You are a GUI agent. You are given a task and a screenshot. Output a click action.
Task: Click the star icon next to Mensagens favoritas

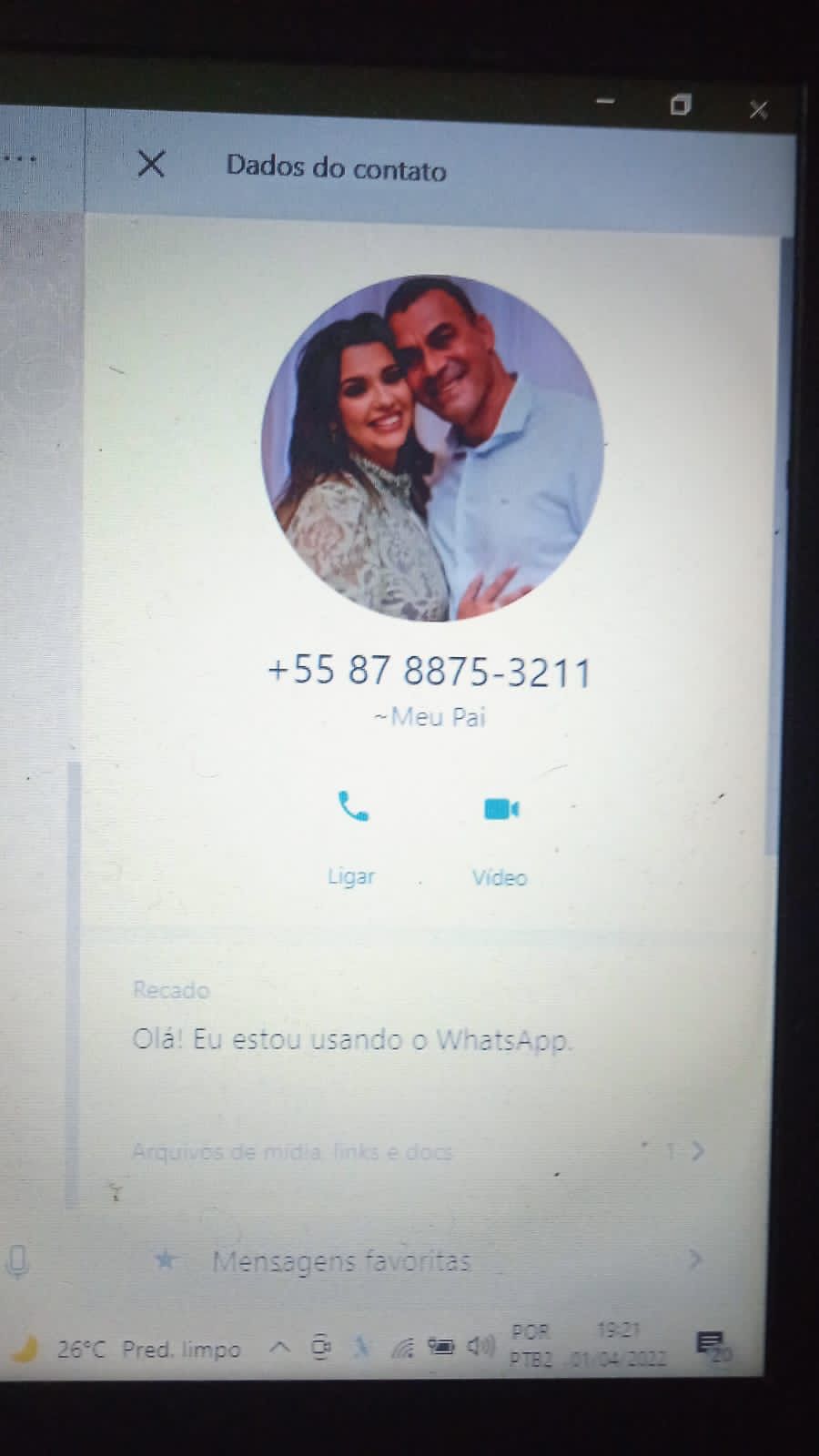pos(166,1262)
